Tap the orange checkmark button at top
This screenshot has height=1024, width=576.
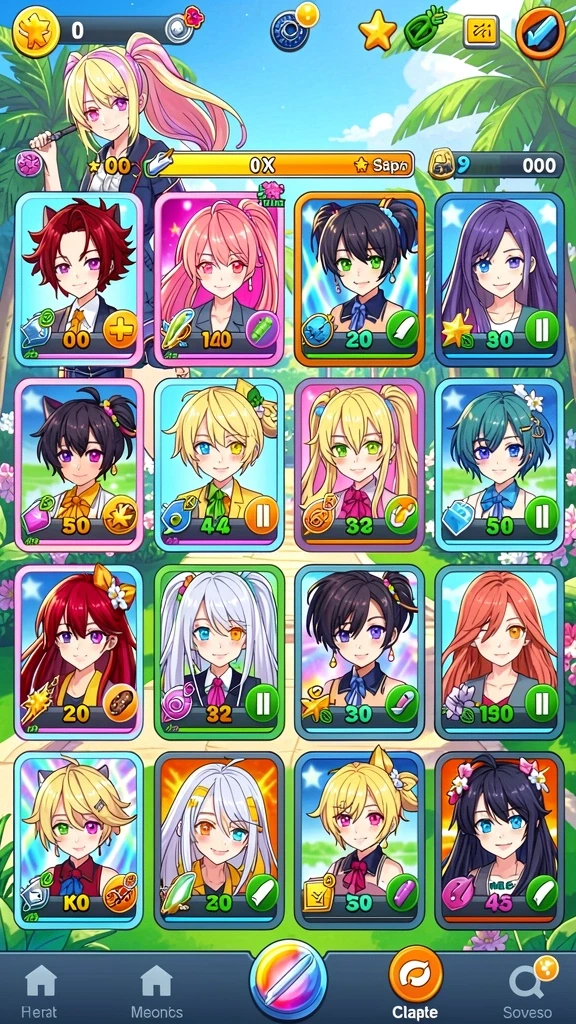tap(540, 31)
